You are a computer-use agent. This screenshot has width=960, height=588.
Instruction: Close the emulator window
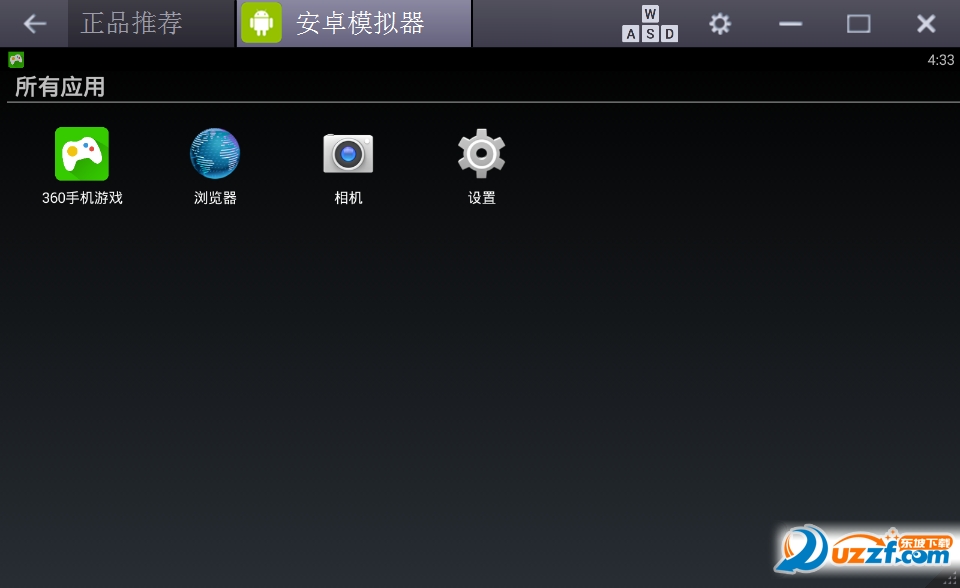(x=926, y=24)
